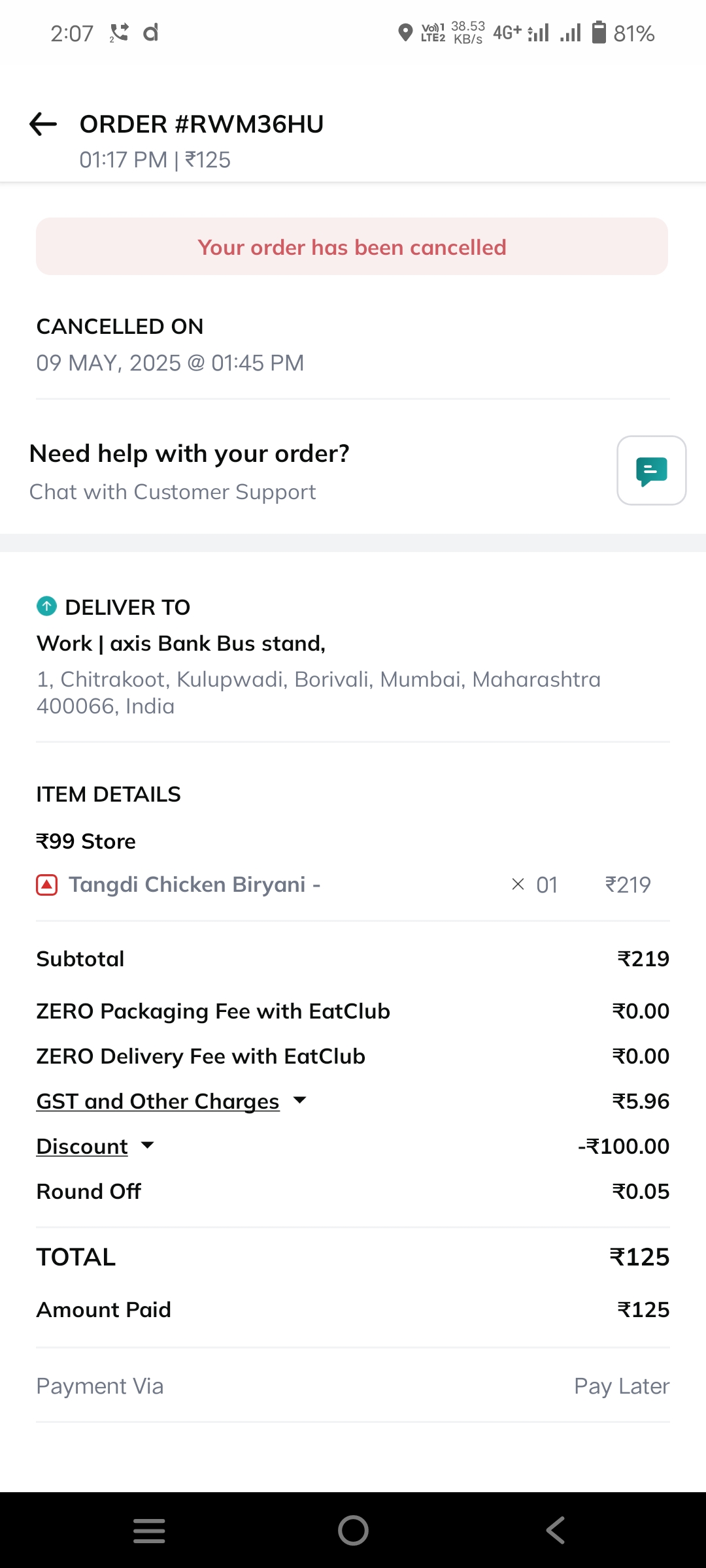The image size is (706, 1568).
Task: Go back from the order details
Action: tap(44, 124)
